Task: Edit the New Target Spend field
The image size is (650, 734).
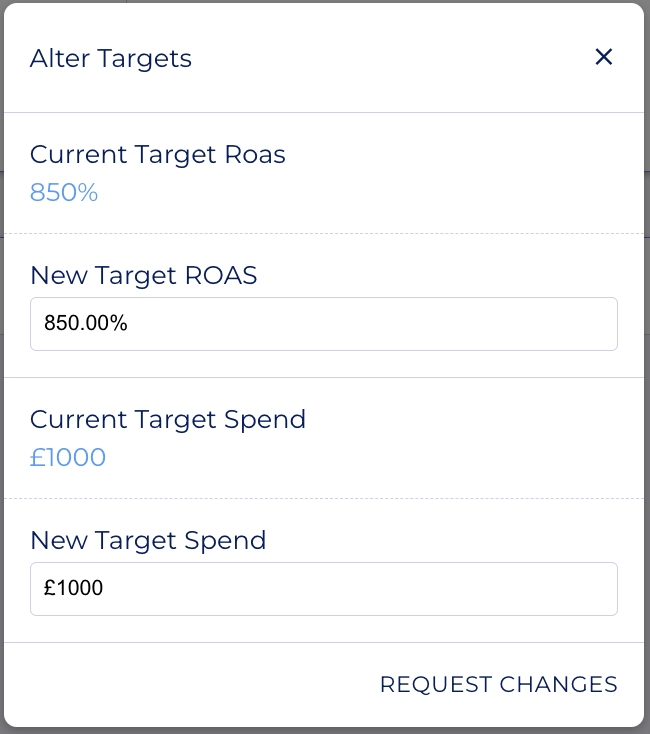Action: pos(323,589)
